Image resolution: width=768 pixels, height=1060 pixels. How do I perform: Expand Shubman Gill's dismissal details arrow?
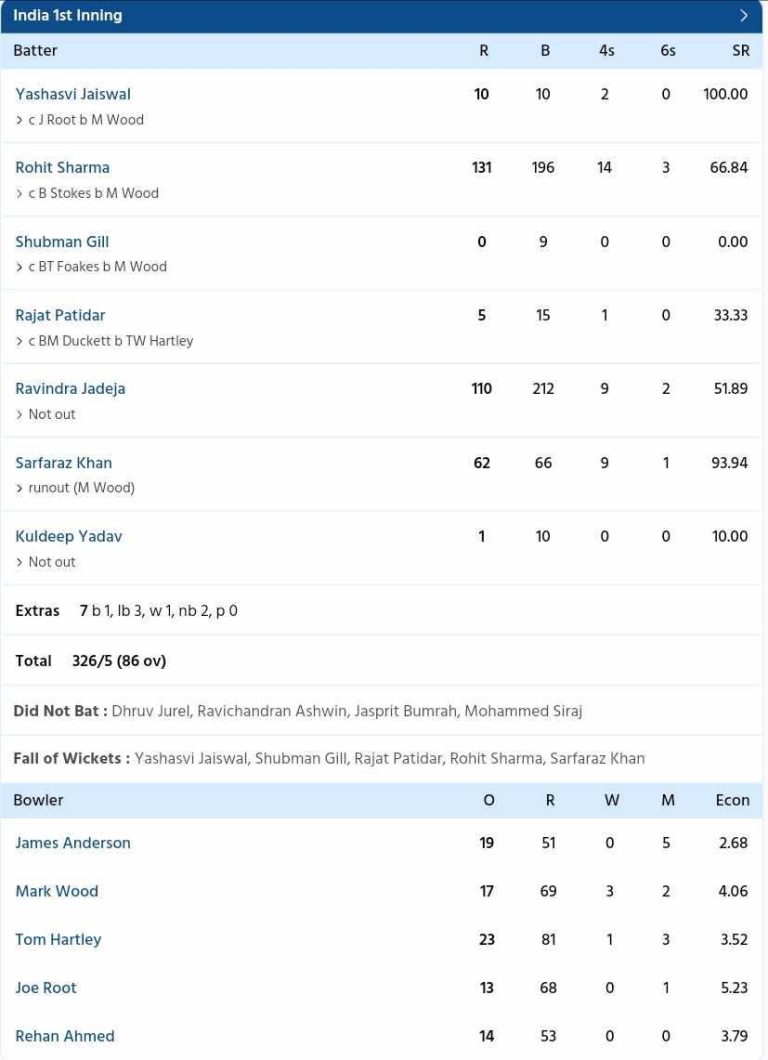20,267
